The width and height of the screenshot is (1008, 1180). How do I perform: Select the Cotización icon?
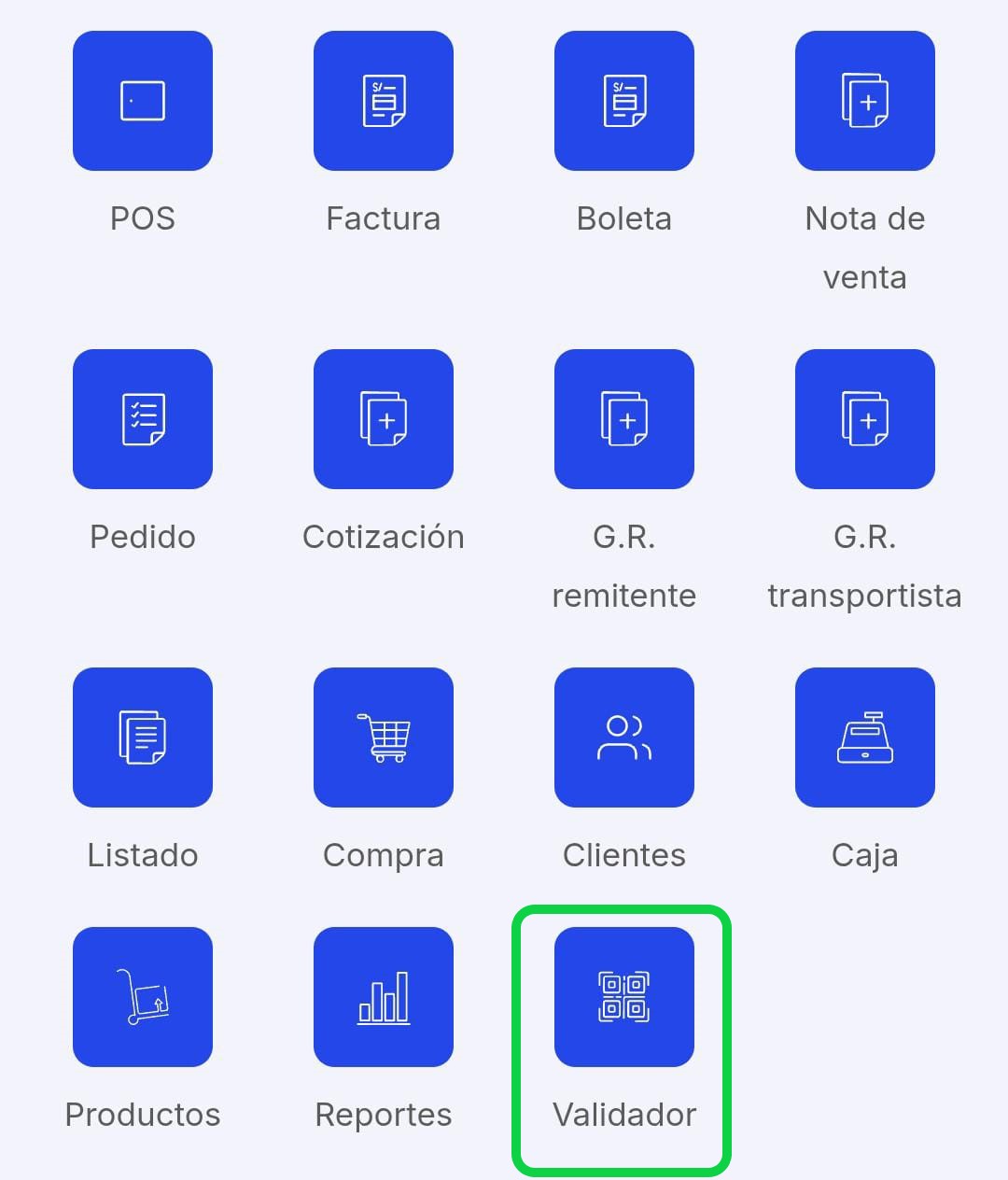point(383,418)
